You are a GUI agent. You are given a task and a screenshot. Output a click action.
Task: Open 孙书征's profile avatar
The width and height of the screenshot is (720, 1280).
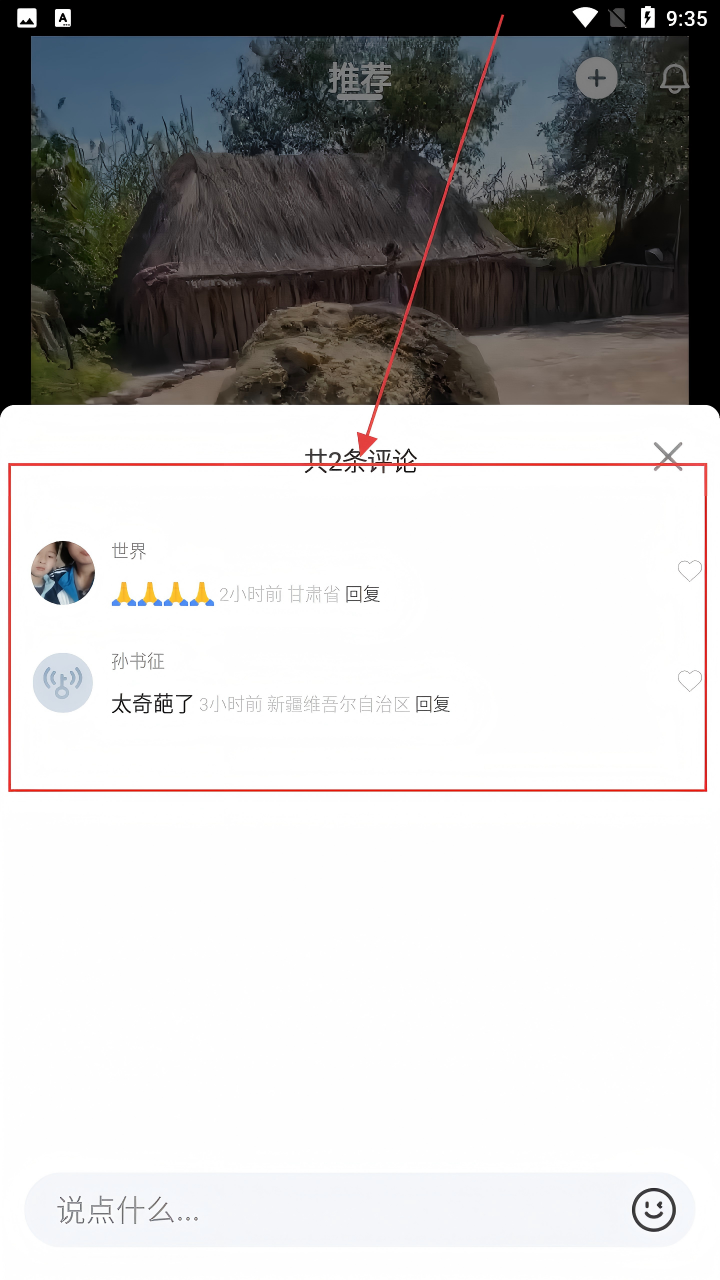63,683
